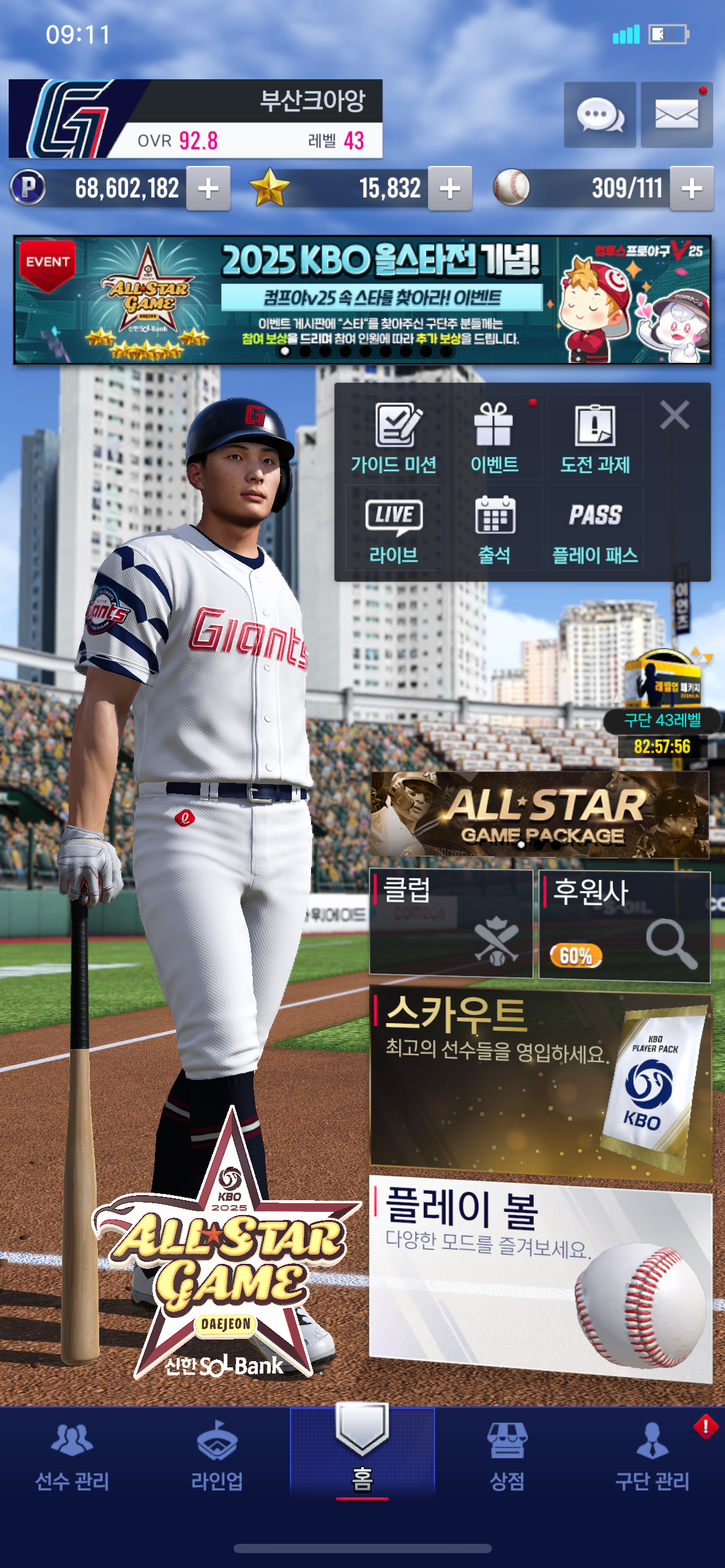Add more baseballs with plus button

point(692,188)
